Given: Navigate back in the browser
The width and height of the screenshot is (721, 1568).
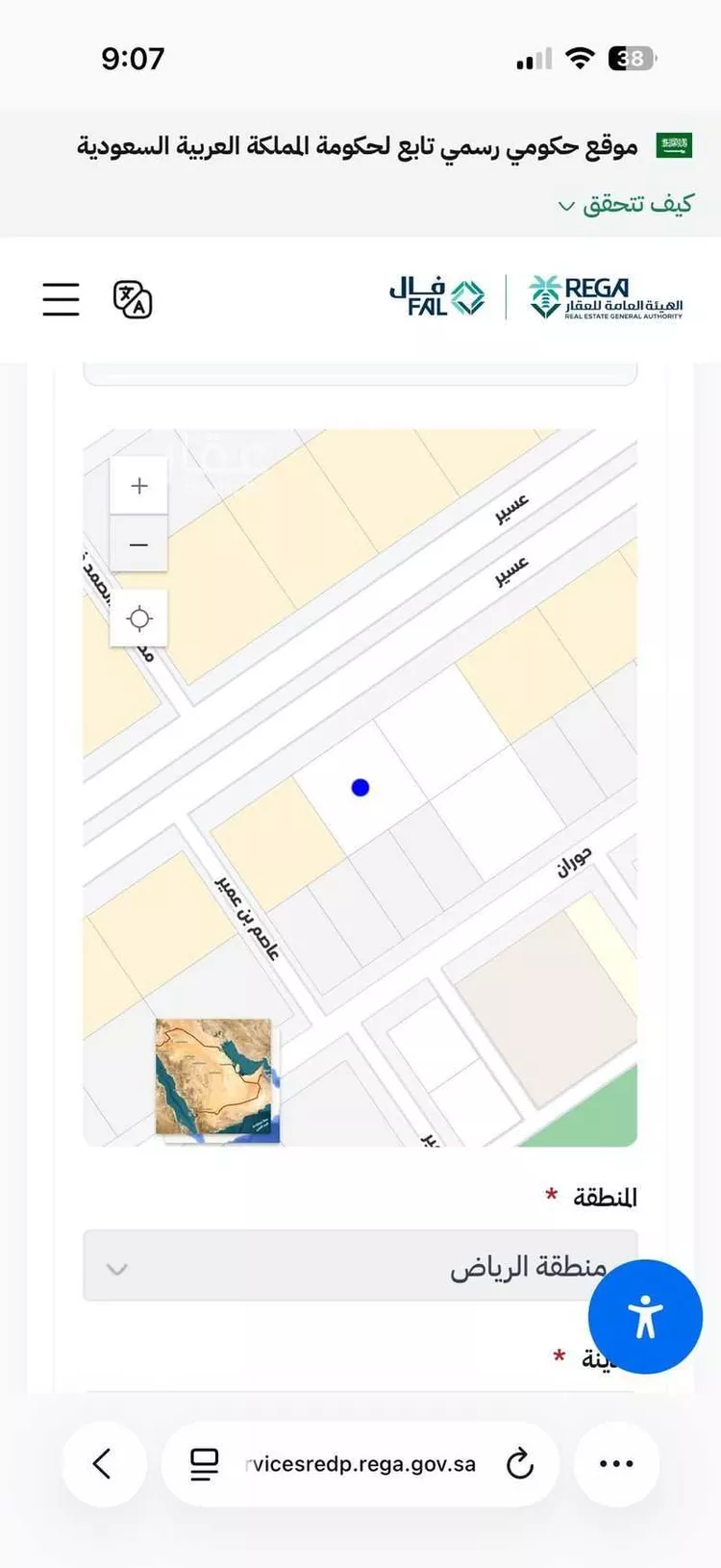Looking at the screenshot, I should click(x=104, y=1463).
